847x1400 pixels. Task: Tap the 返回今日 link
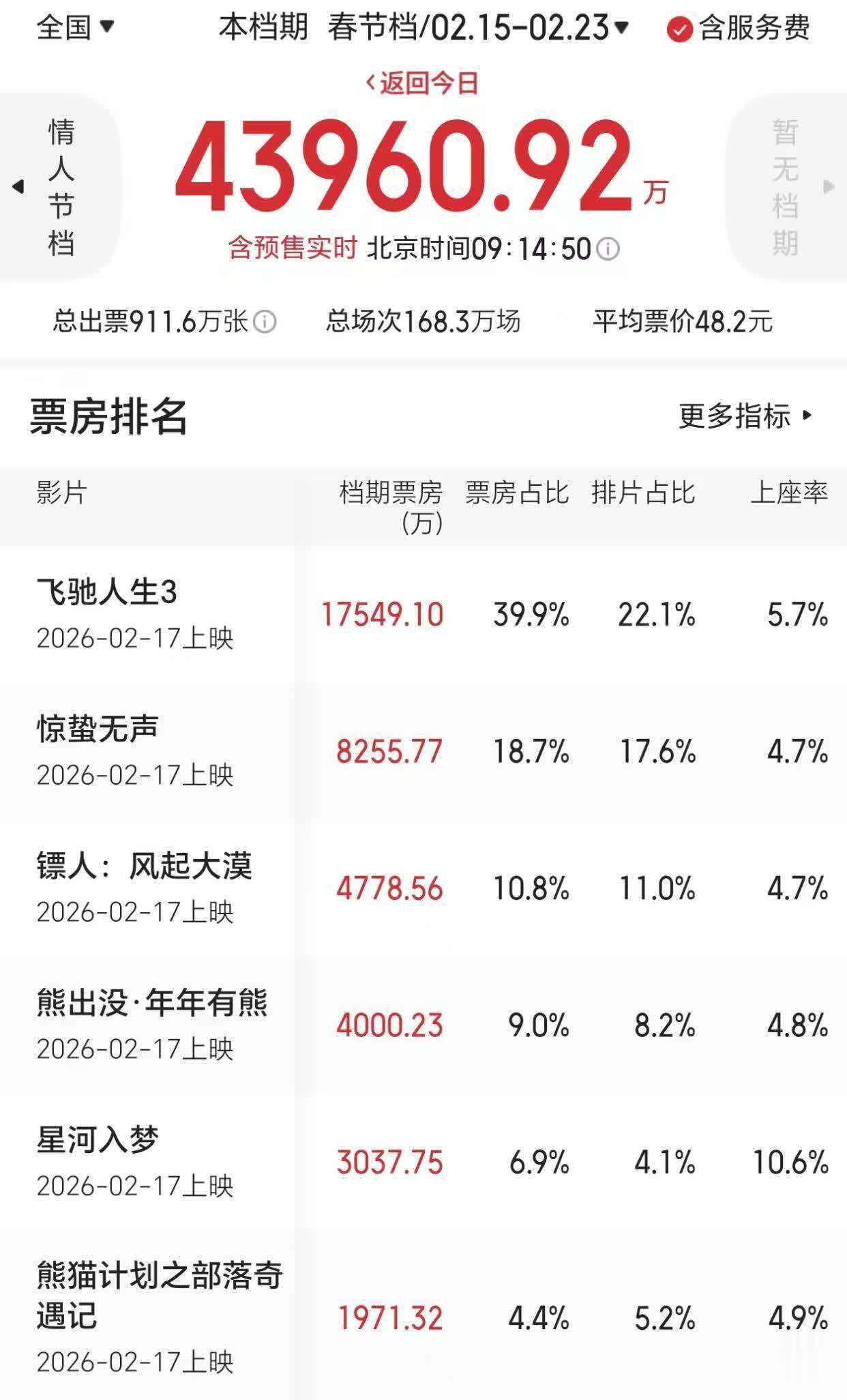423,83
